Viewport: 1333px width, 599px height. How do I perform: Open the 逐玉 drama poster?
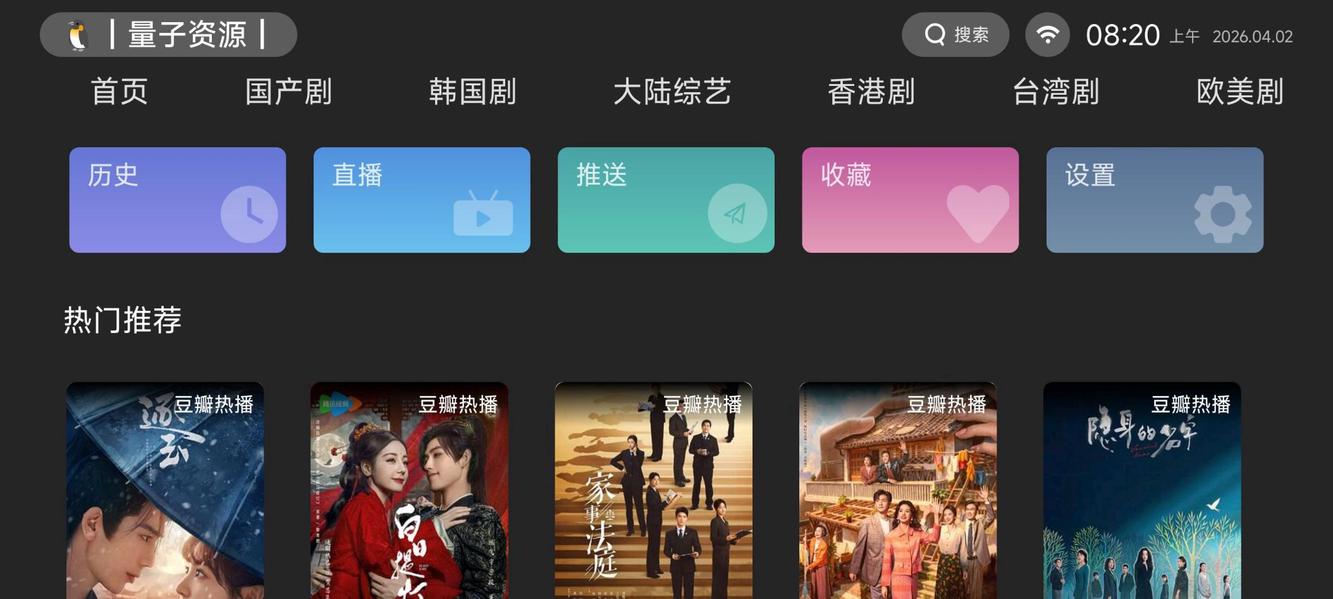165,490
